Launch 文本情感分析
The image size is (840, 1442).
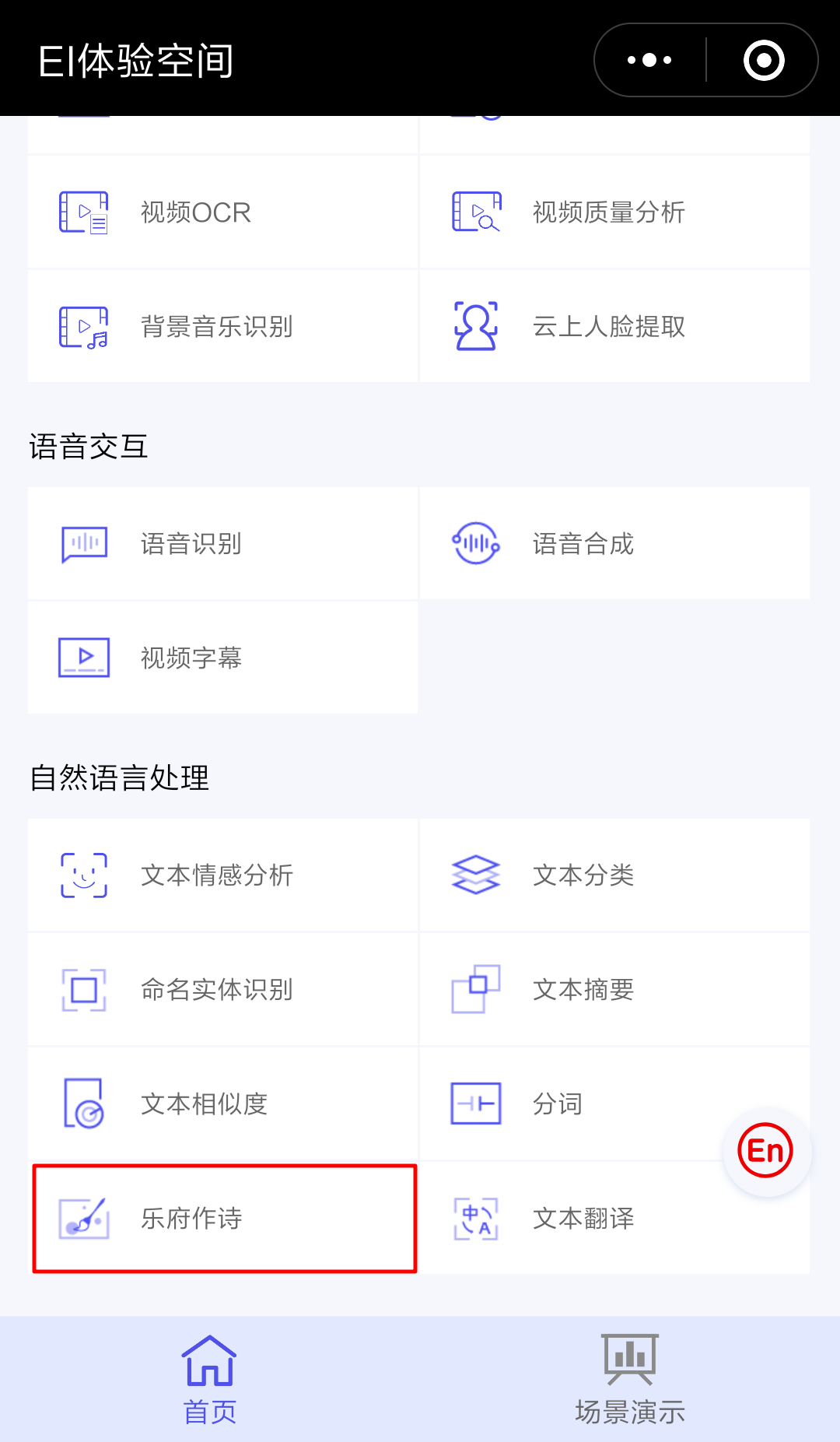(x=222, y=875)
